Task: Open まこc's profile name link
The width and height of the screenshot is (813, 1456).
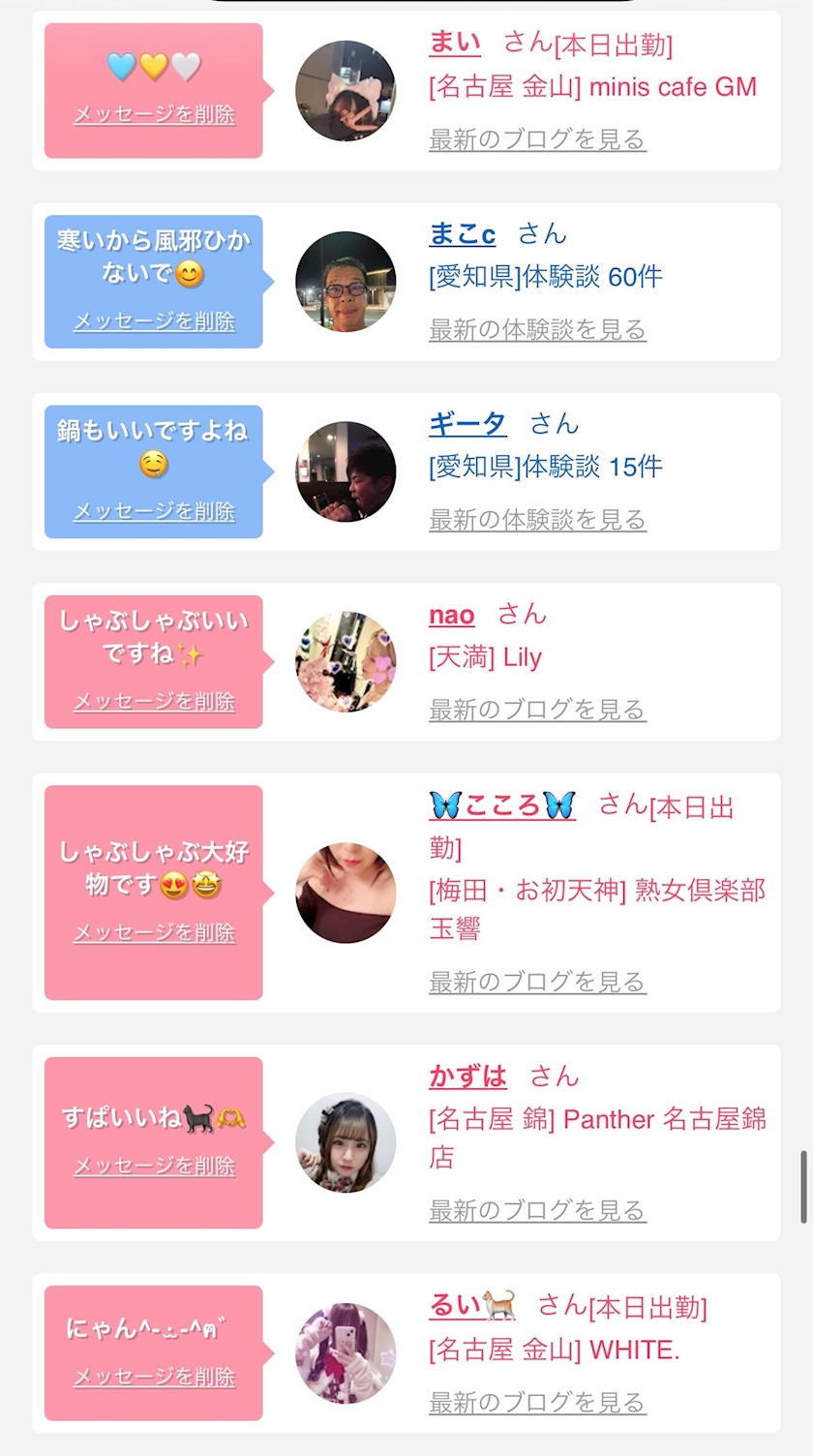Action: (462, 234)
